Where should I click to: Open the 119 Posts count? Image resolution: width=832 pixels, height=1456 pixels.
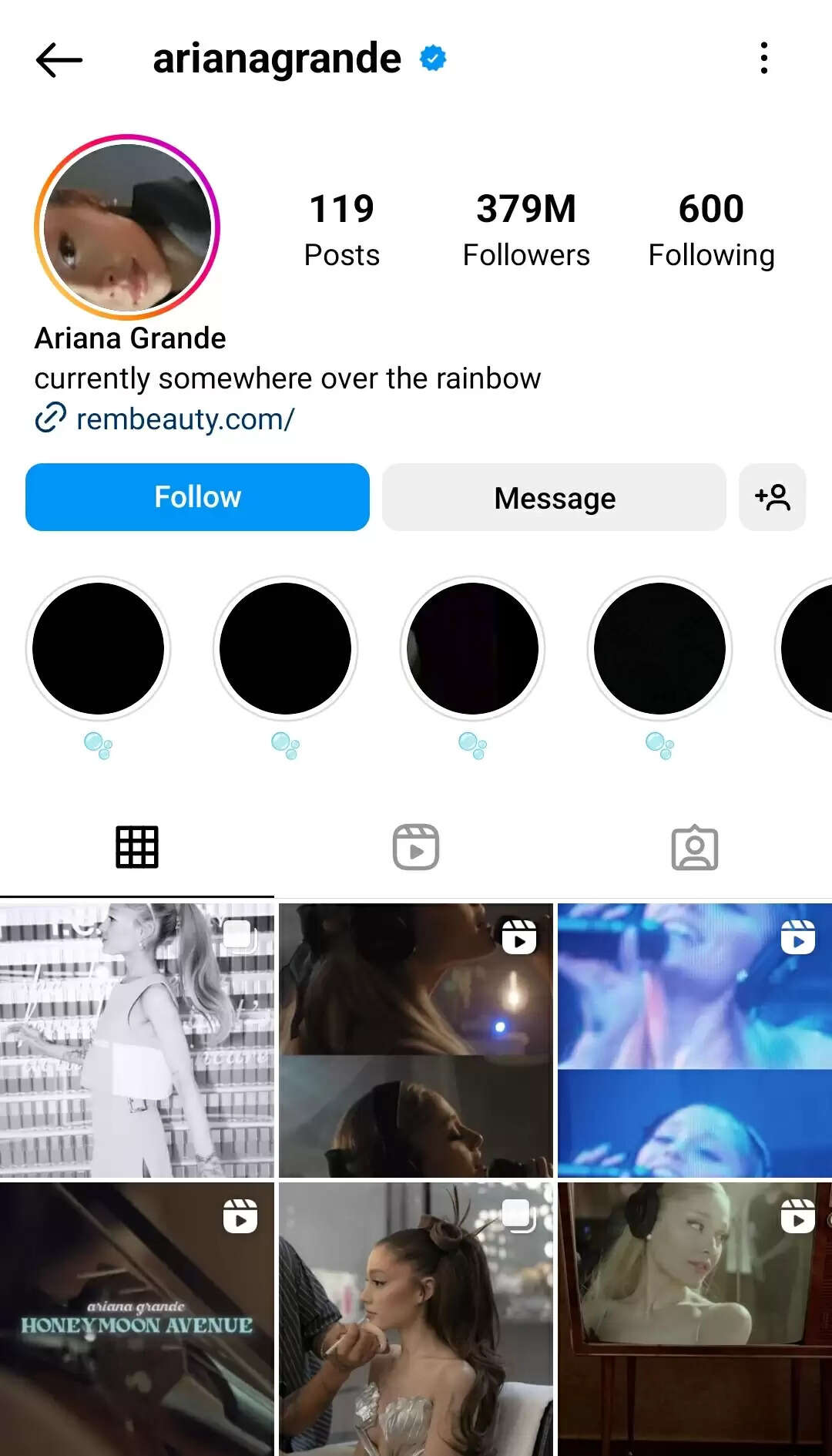pyautogui.click(x=341, y=230)
